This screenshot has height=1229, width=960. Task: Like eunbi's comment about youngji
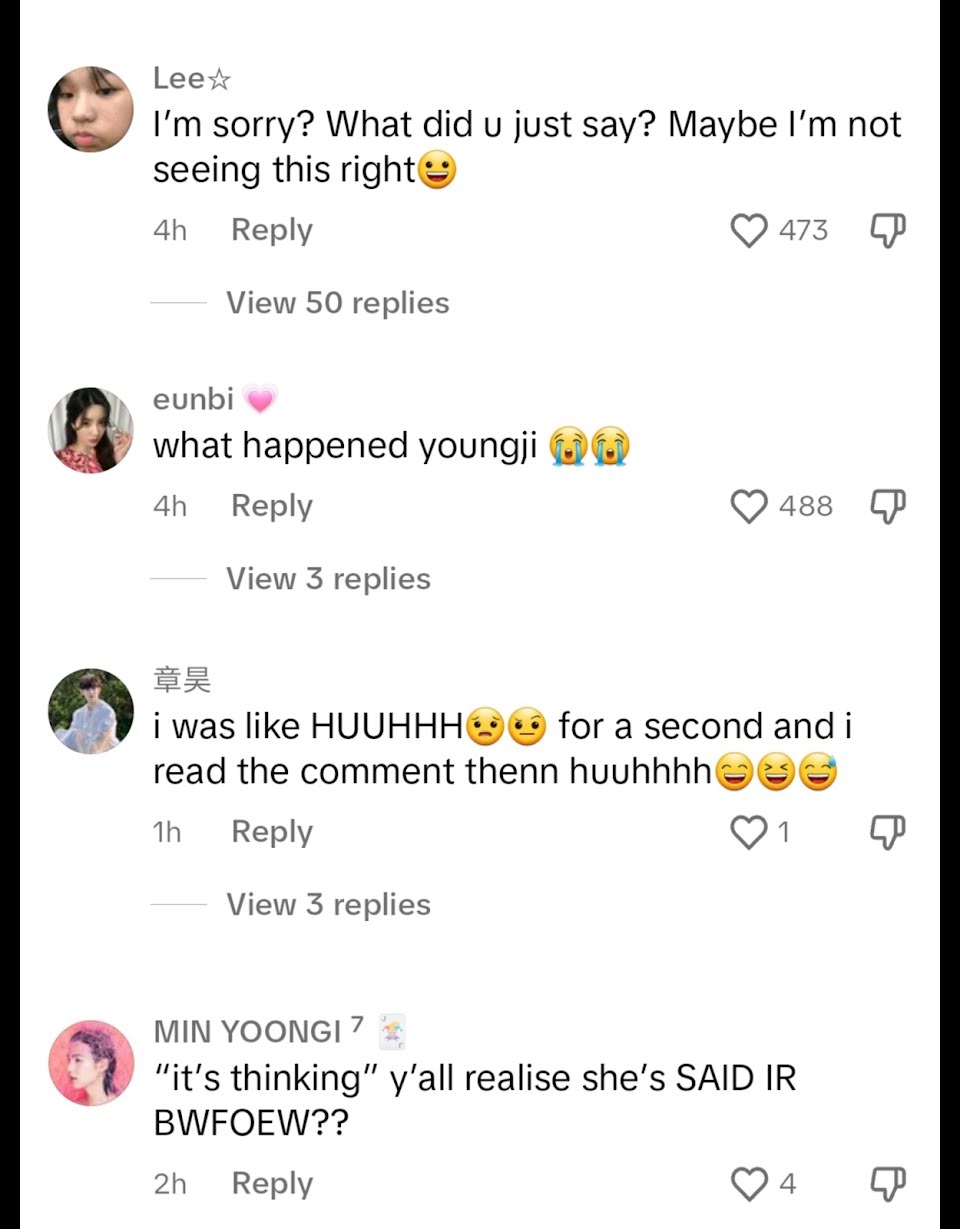[x=749, y=507]
